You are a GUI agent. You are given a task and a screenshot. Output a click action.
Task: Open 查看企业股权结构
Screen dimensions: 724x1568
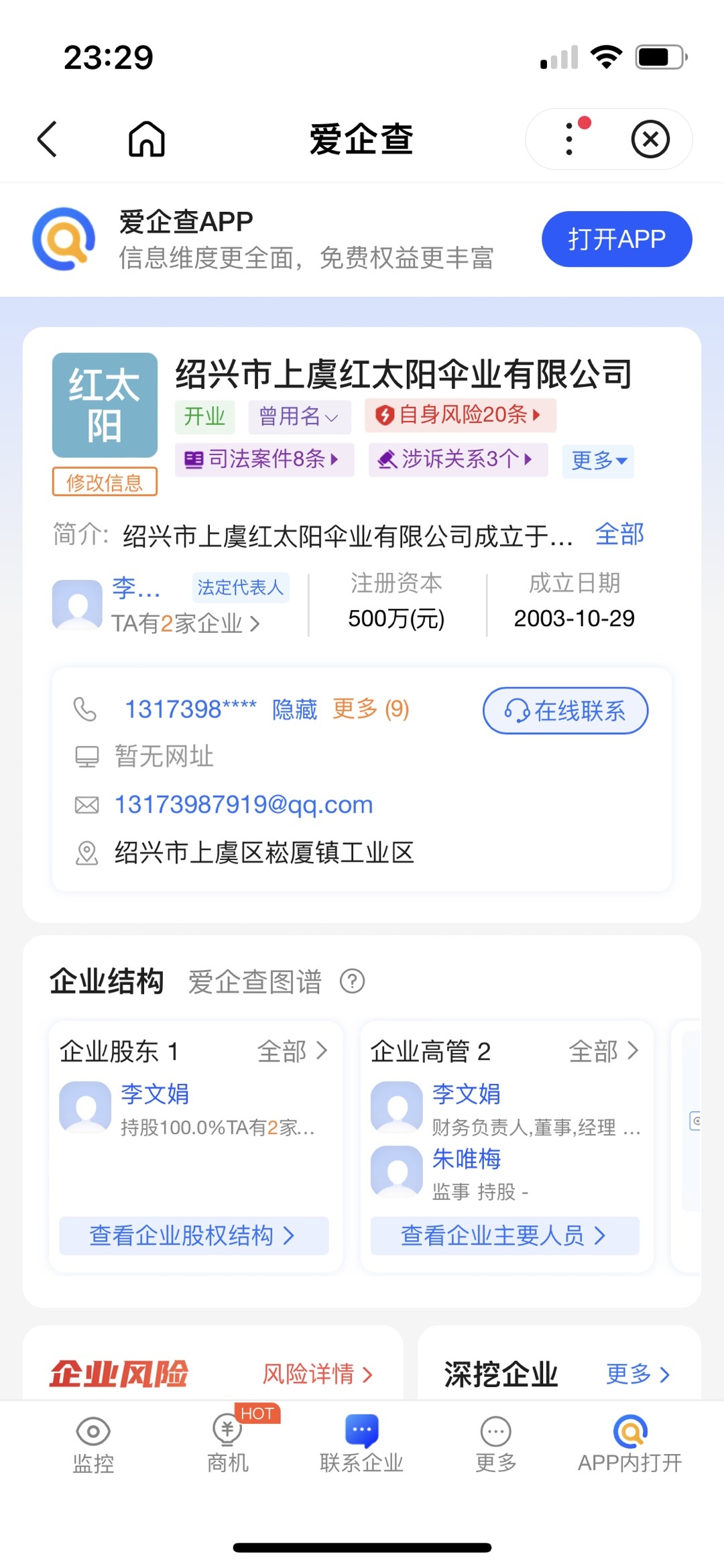coord(194,1235)
